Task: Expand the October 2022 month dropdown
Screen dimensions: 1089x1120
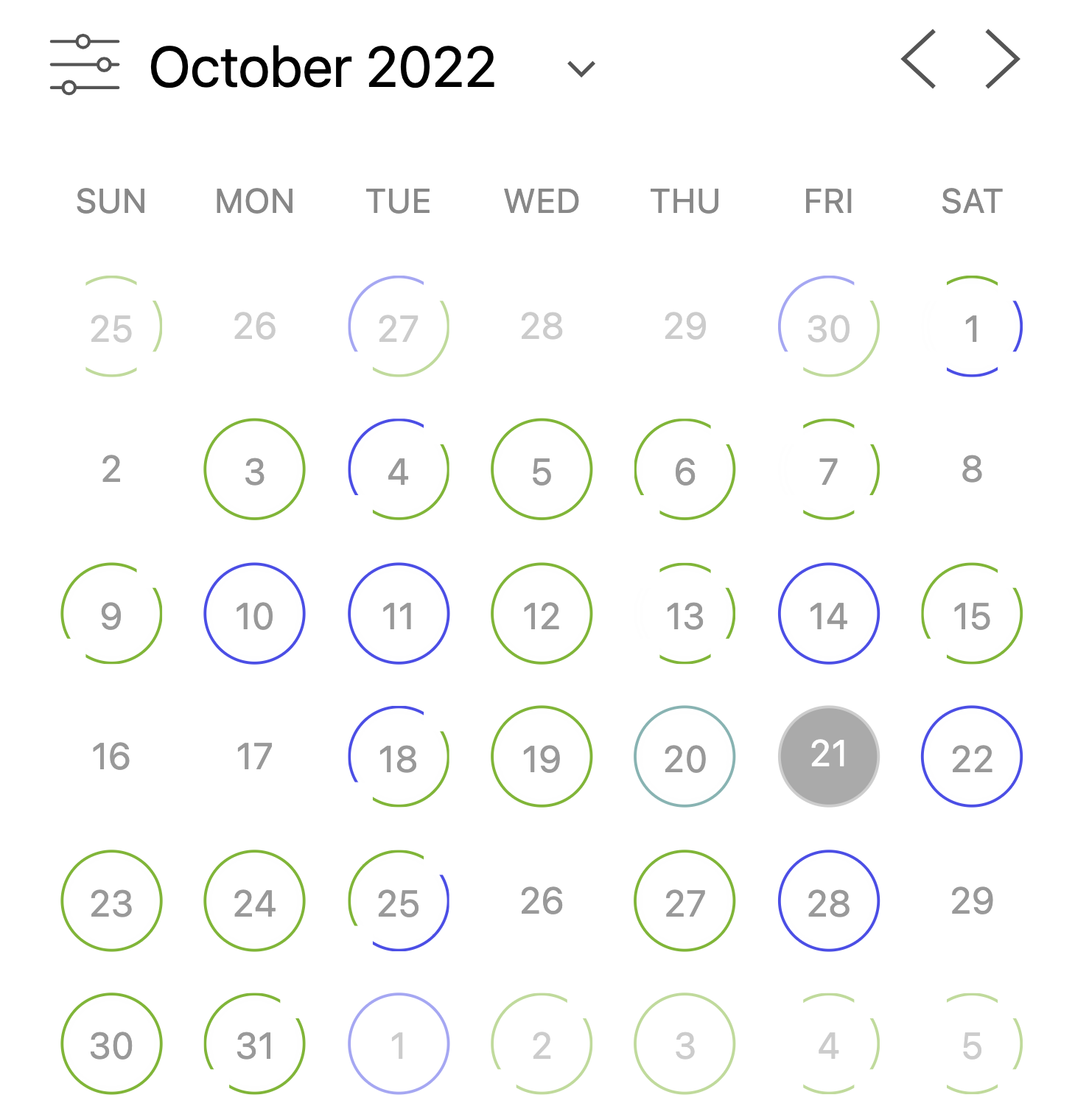Action: click(x=581, y=69)
